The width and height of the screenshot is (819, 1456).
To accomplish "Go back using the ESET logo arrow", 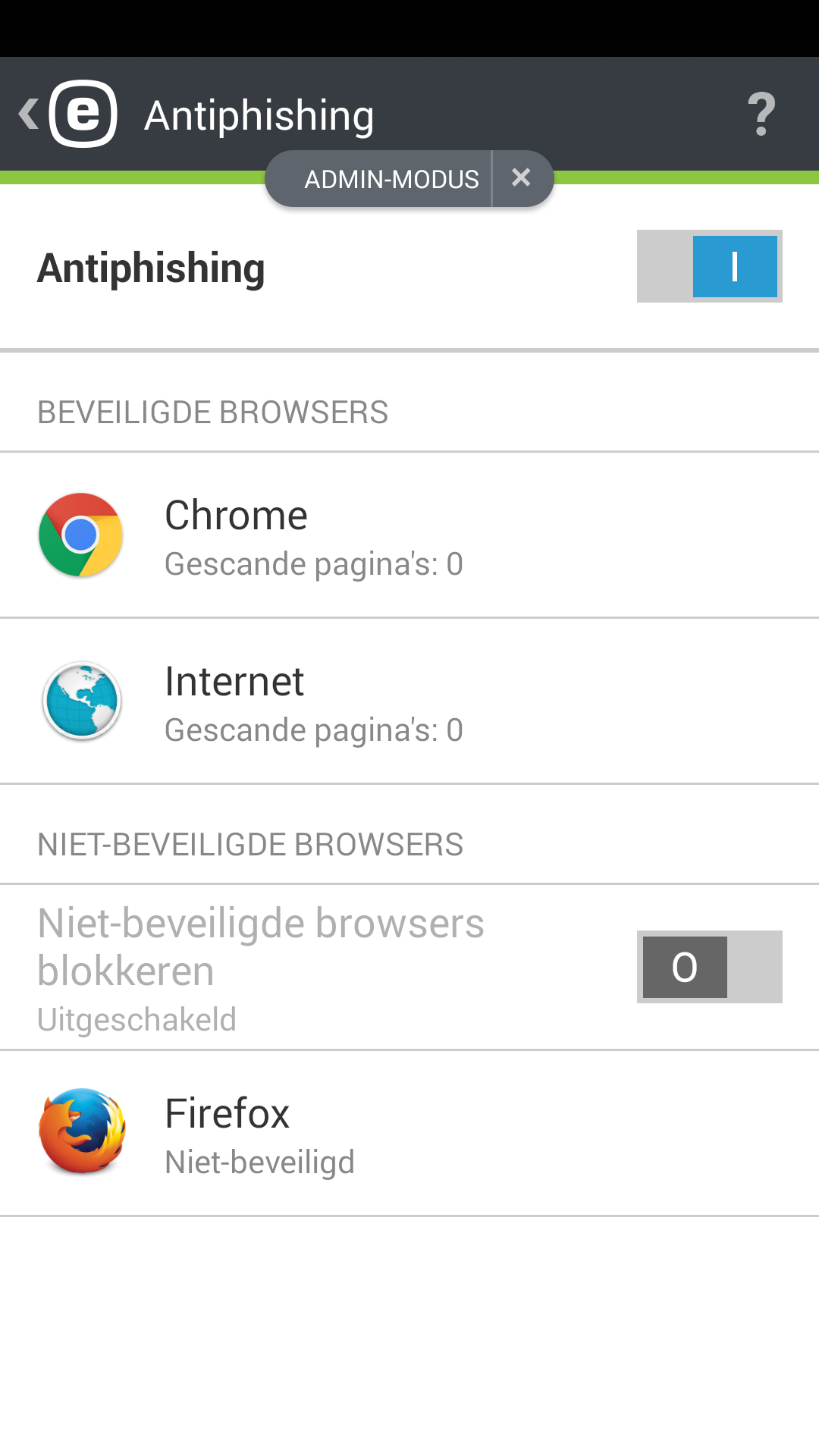I will coord(67,114).
